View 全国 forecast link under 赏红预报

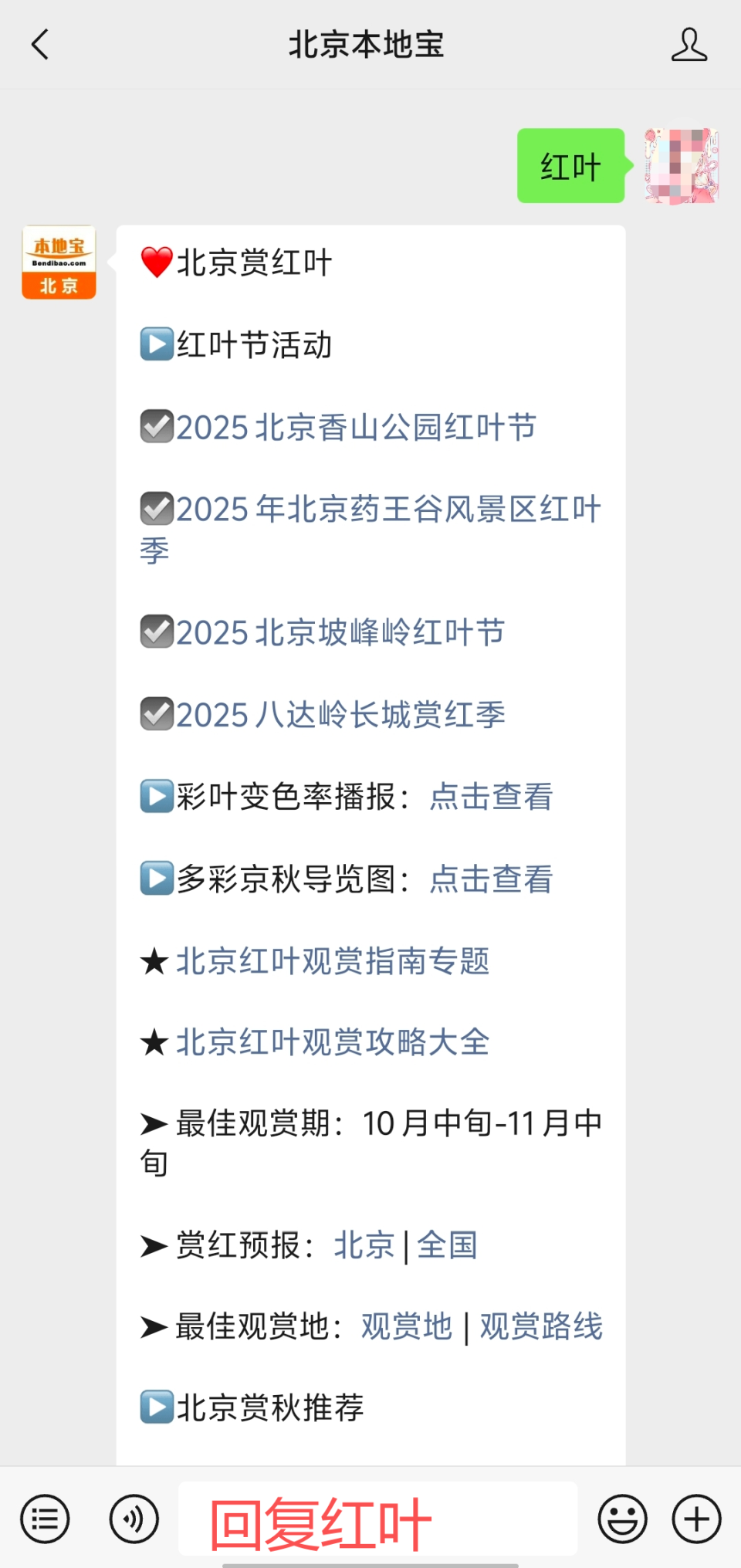click(x=448, y=1245)
